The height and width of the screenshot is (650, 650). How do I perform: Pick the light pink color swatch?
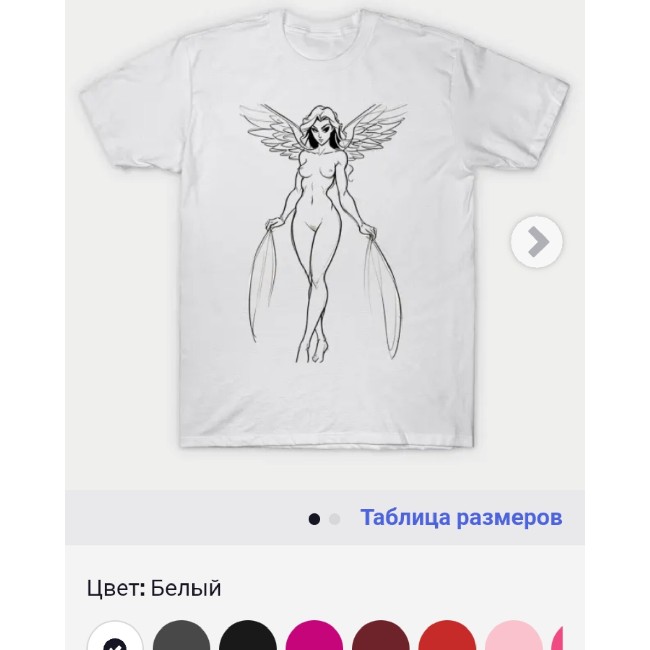513,638
